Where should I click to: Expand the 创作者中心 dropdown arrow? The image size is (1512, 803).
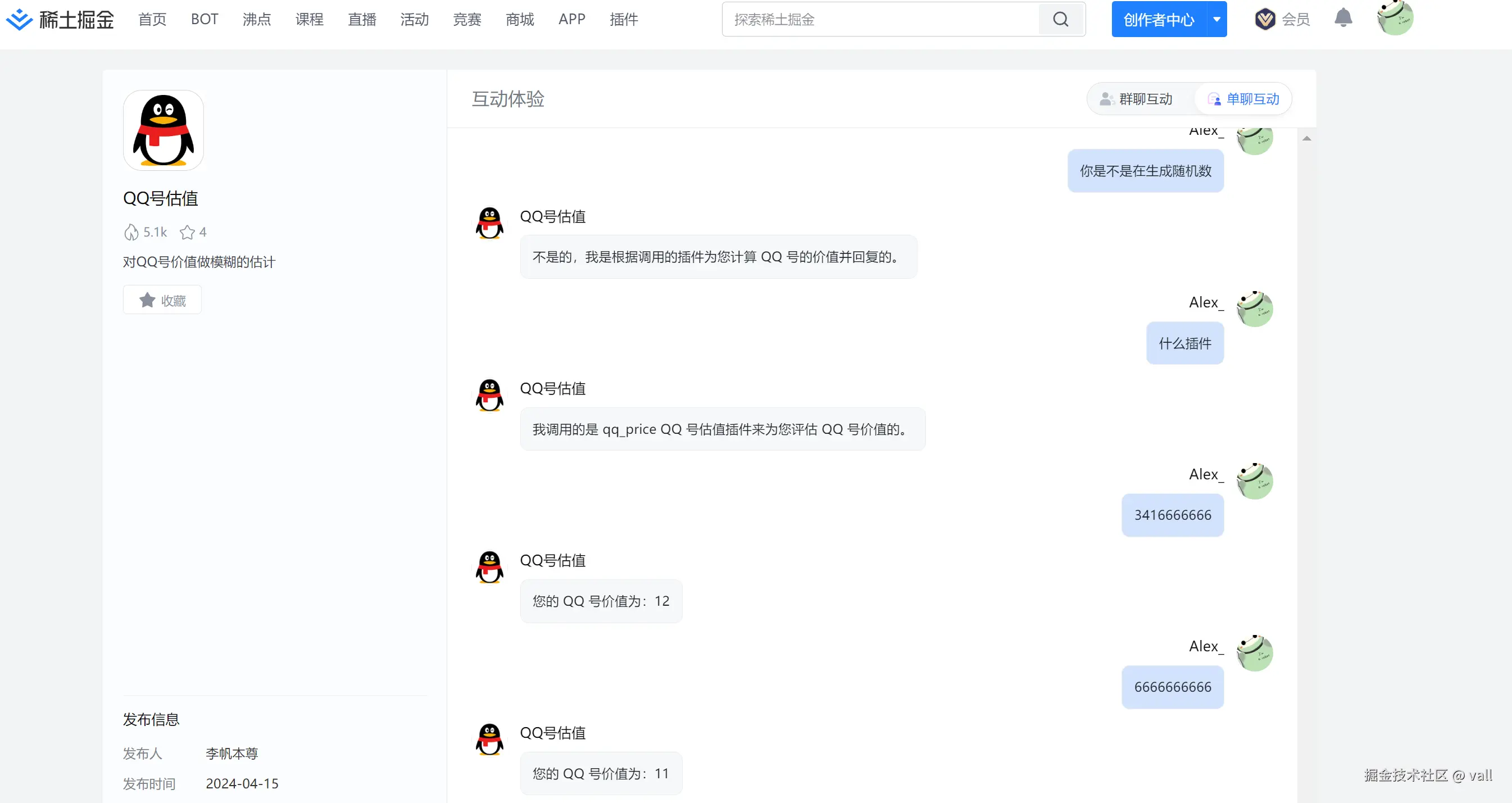click(x=1217, y=19)
